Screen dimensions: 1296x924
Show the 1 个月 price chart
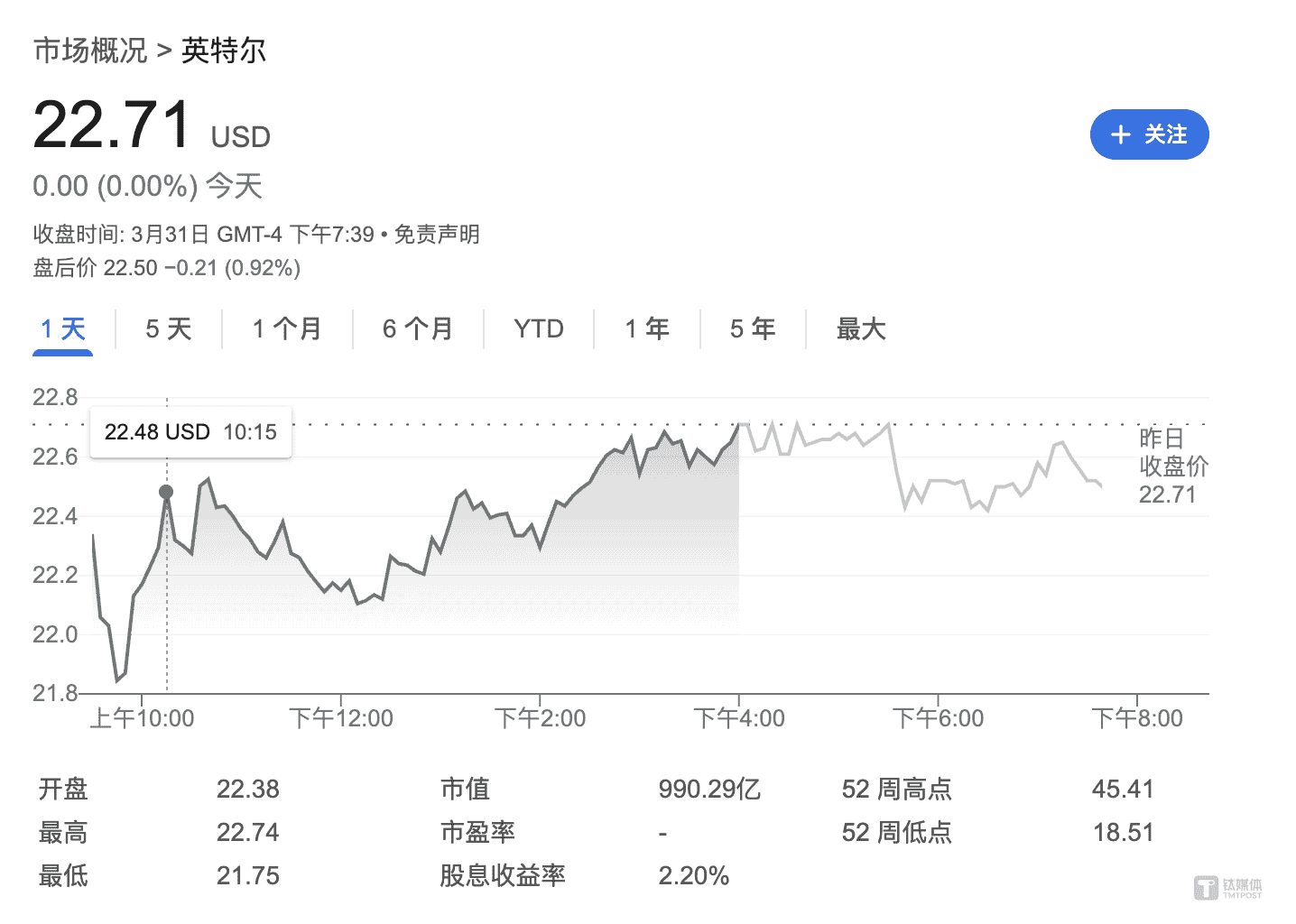(287, 329)
